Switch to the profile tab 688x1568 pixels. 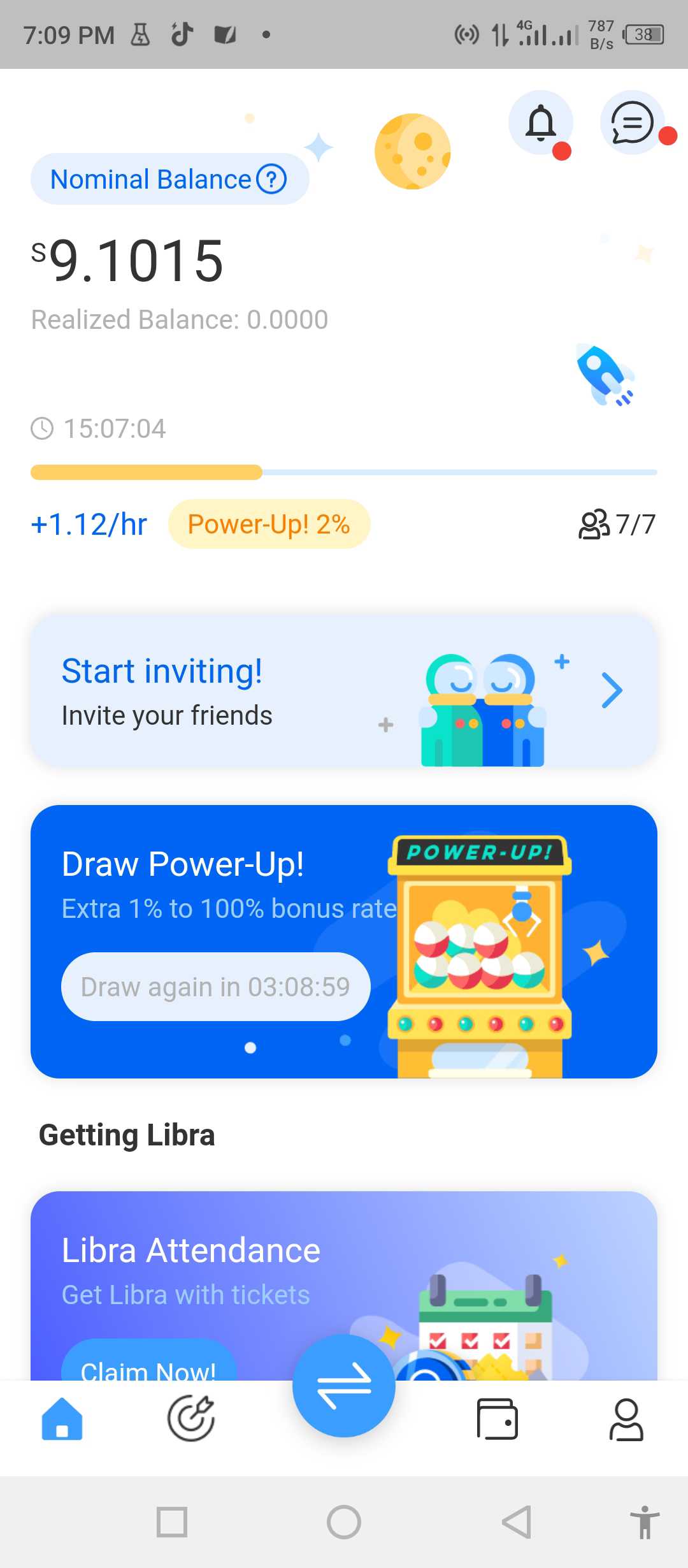point(626,1419)
